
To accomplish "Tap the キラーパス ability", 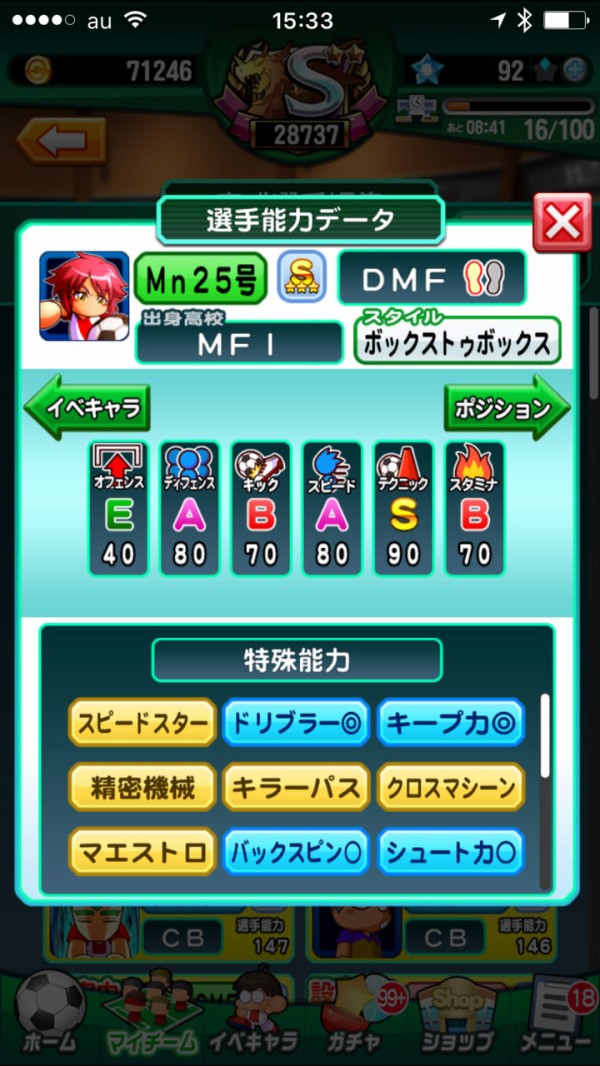I will pos(296,788).
